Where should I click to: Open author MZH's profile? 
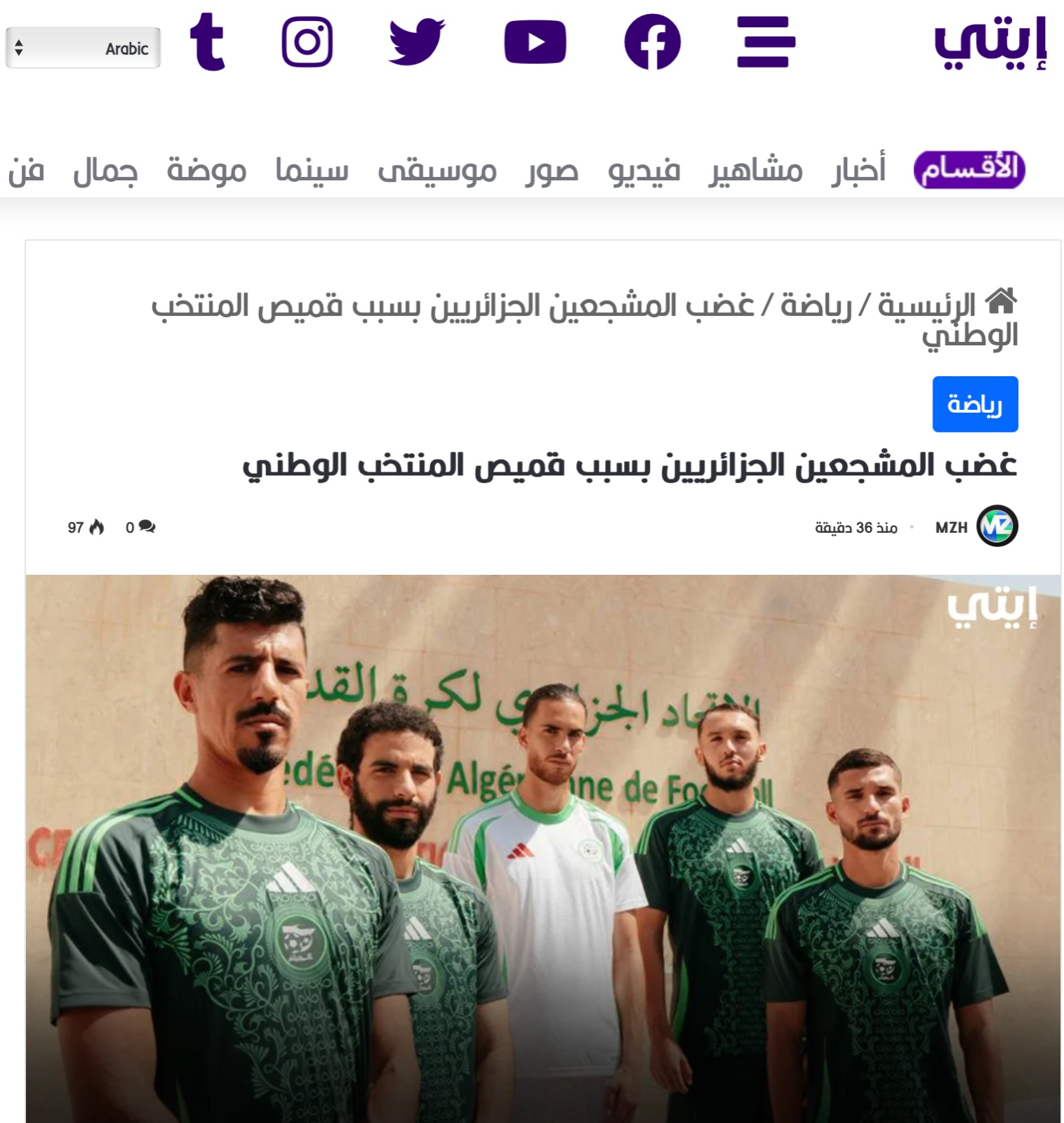click(952, 527)
